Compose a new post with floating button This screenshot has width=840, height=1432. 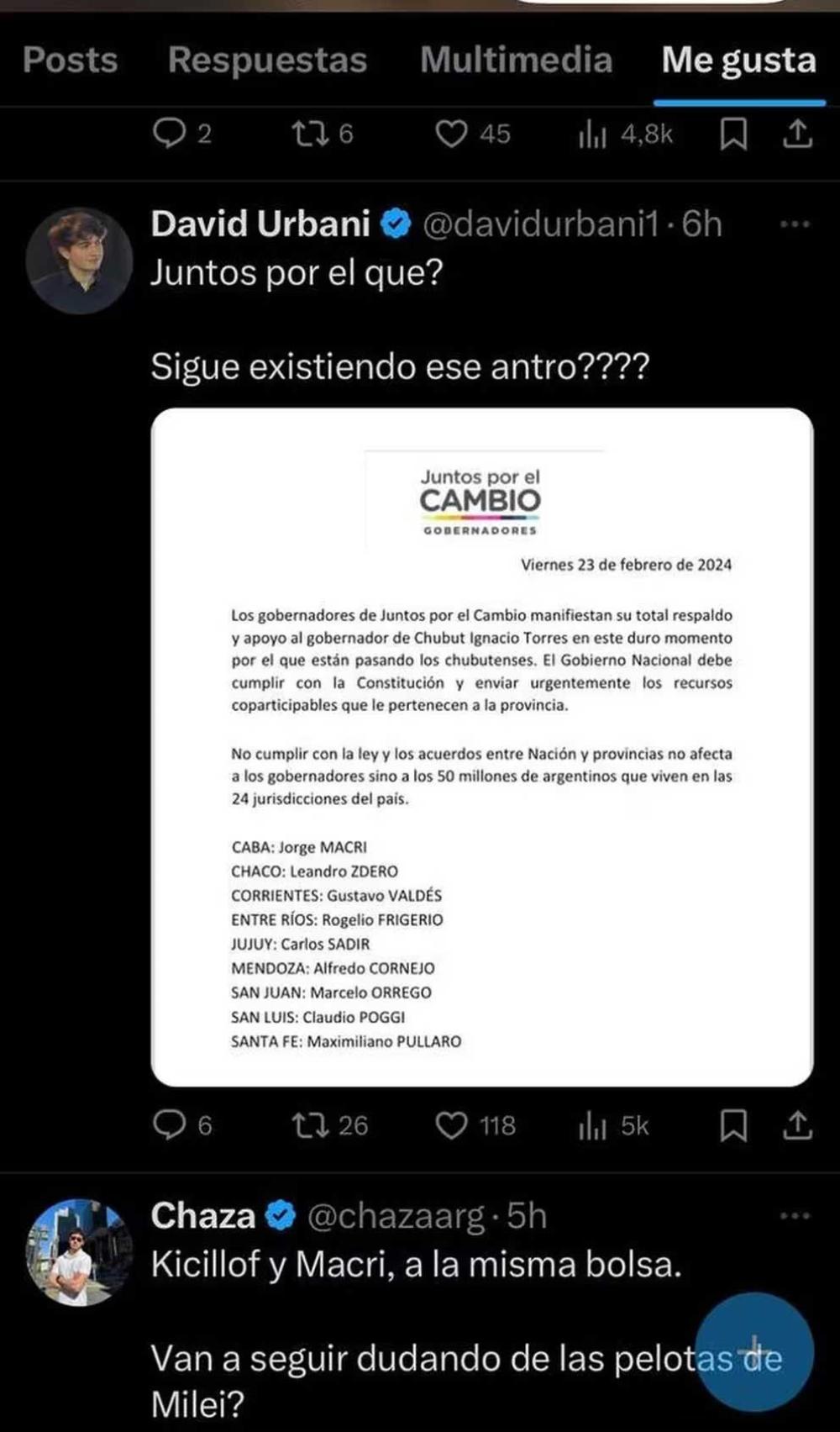click(x=755, y=1351)
